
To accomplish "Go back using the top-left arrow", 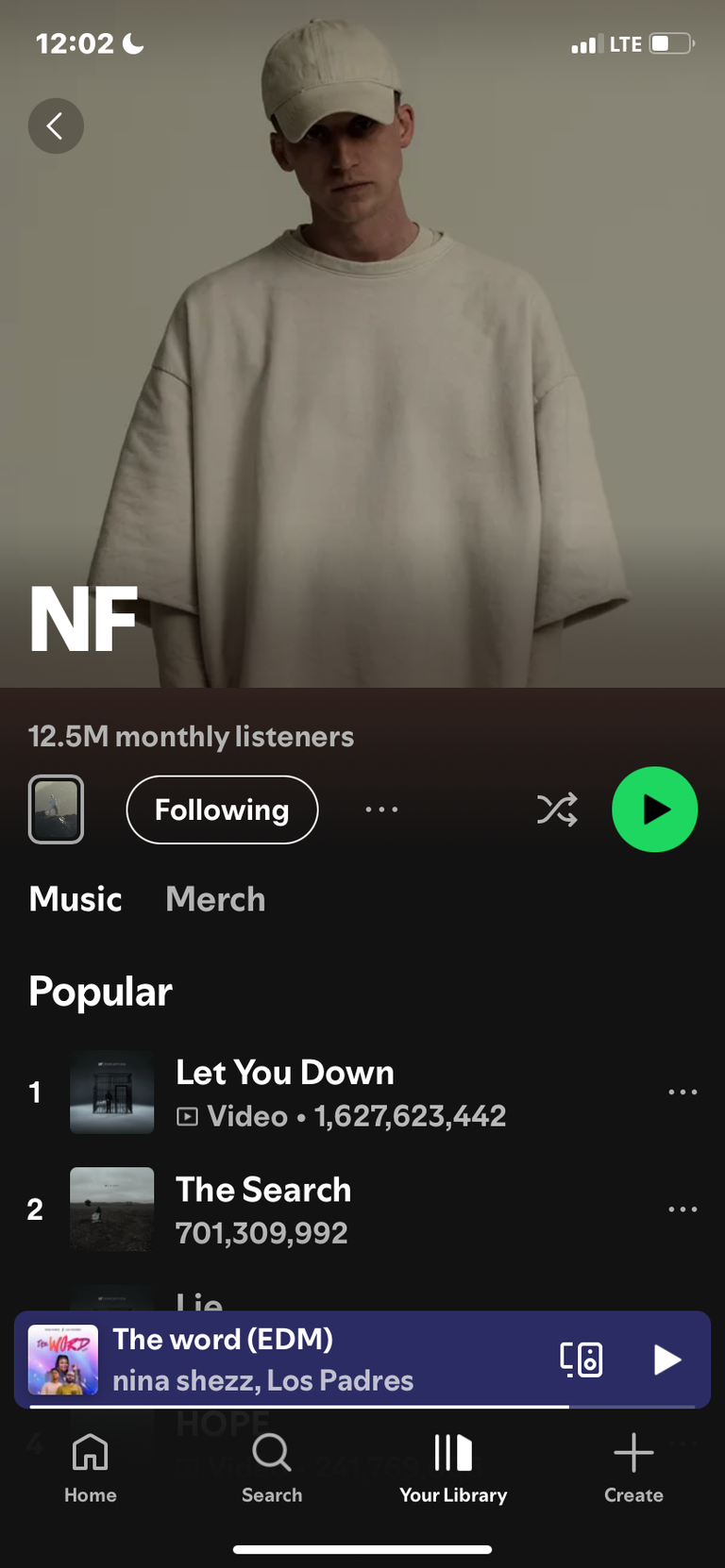I will [56, 125].
